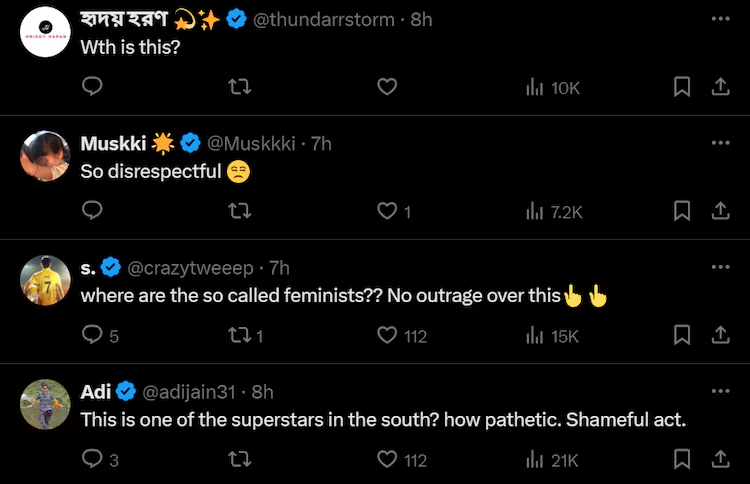This screenshot has width=750, height=484.
Task: Reply to thundarrstorm's tweet
Action: click(x=92, y=87)
